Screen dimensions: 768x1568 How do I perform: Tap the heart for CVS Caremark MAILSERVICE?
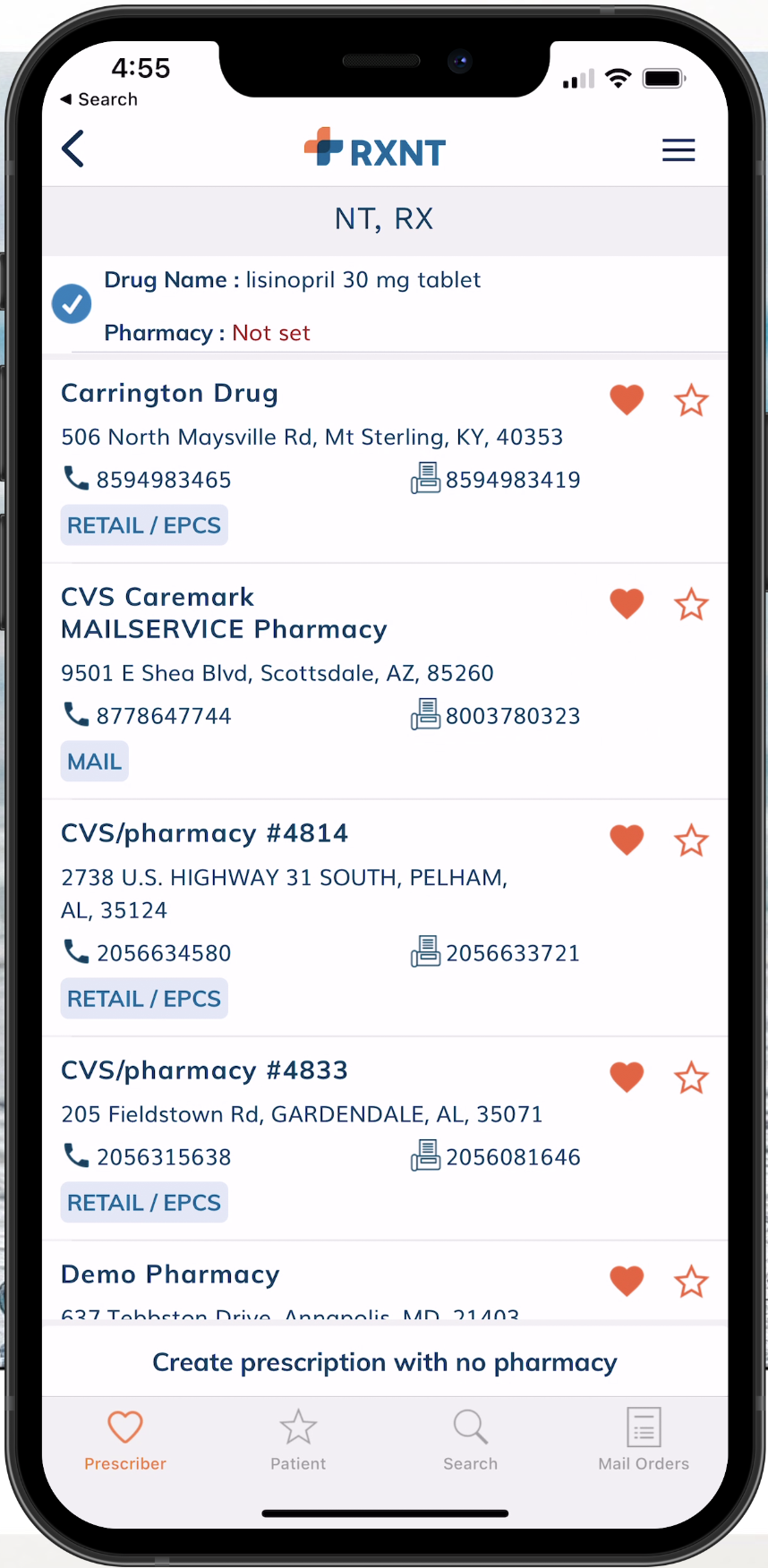(627, 603)
